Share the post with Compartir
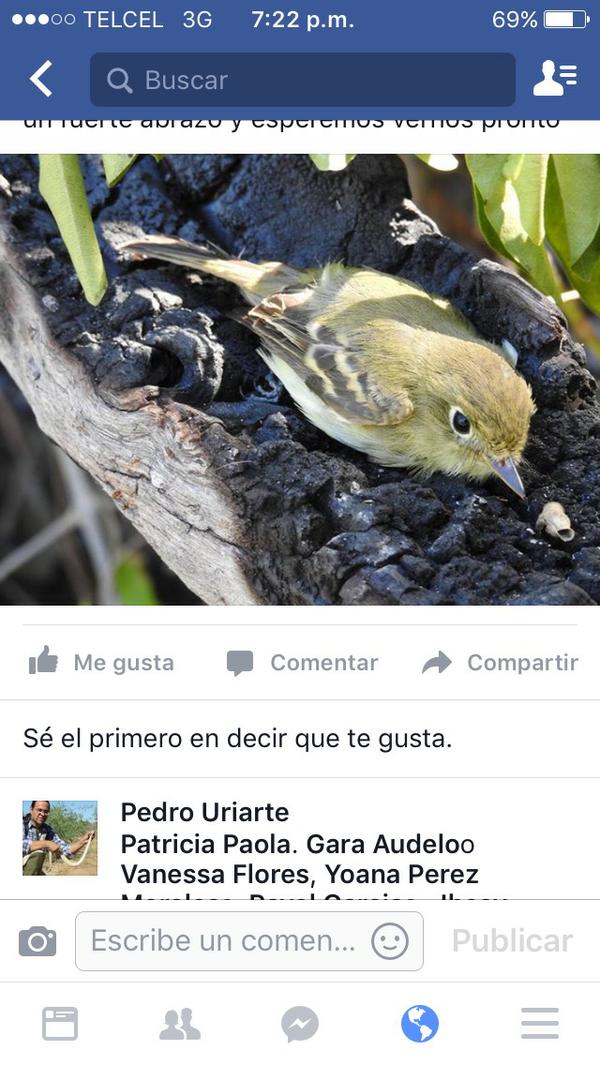Image resolution: width=600 pixels, height=1065 pixels. (501, 662)
